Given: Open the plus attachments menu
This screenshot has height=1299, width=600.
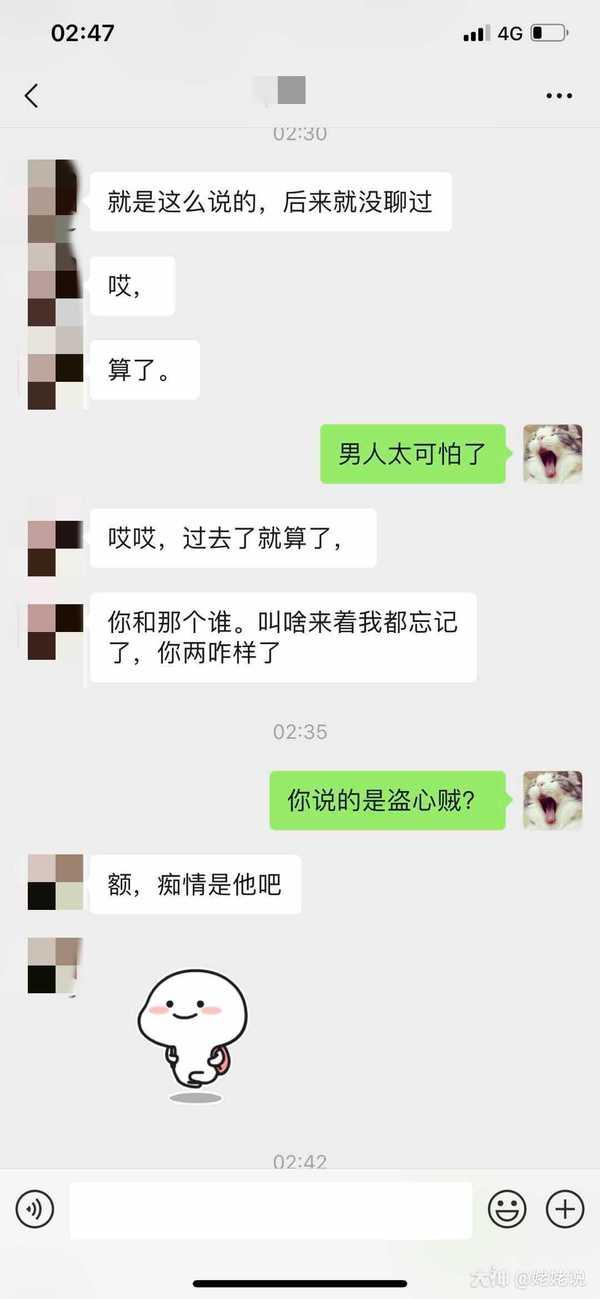Looking at the screenshot, I should (565, 1210).
